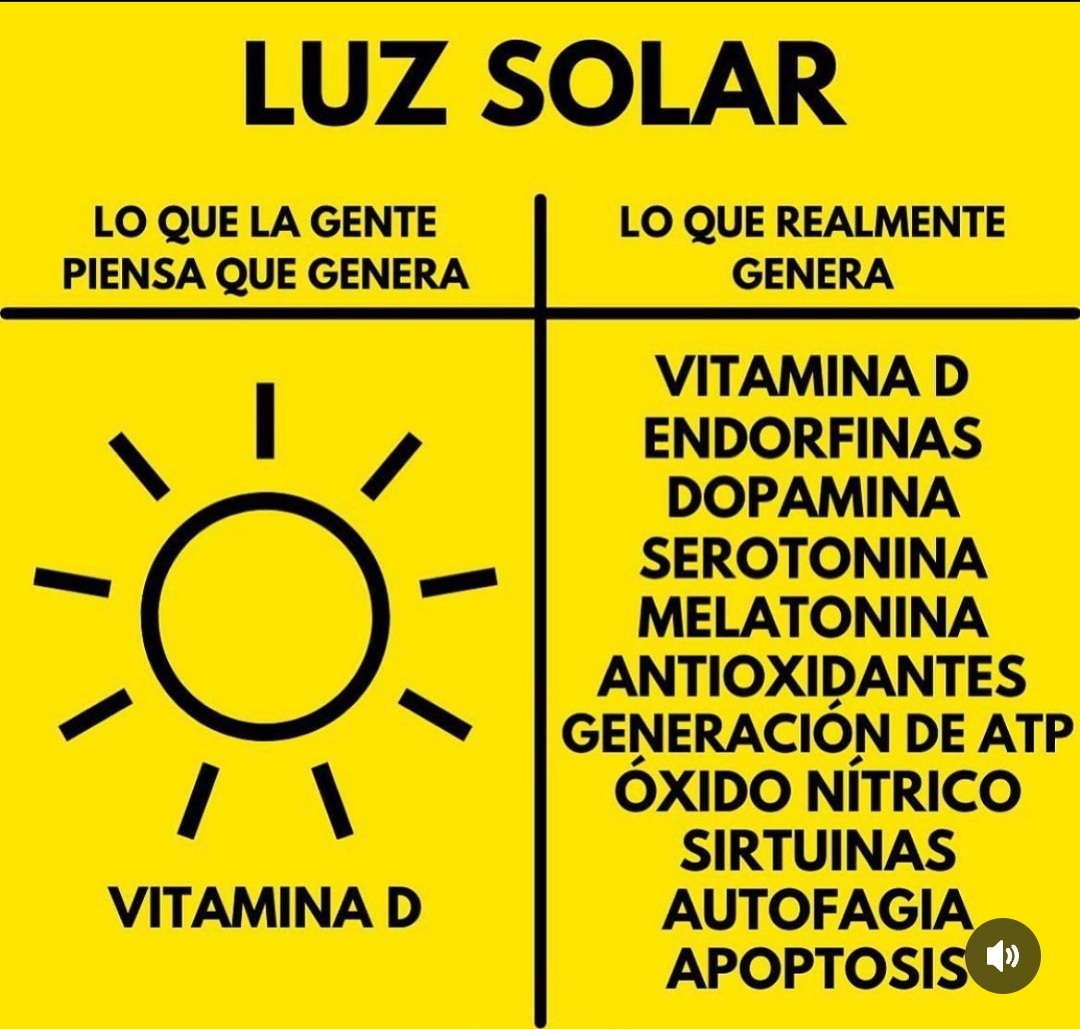
Task: Toggle the video sound speaker icon
Action: 1002,956
